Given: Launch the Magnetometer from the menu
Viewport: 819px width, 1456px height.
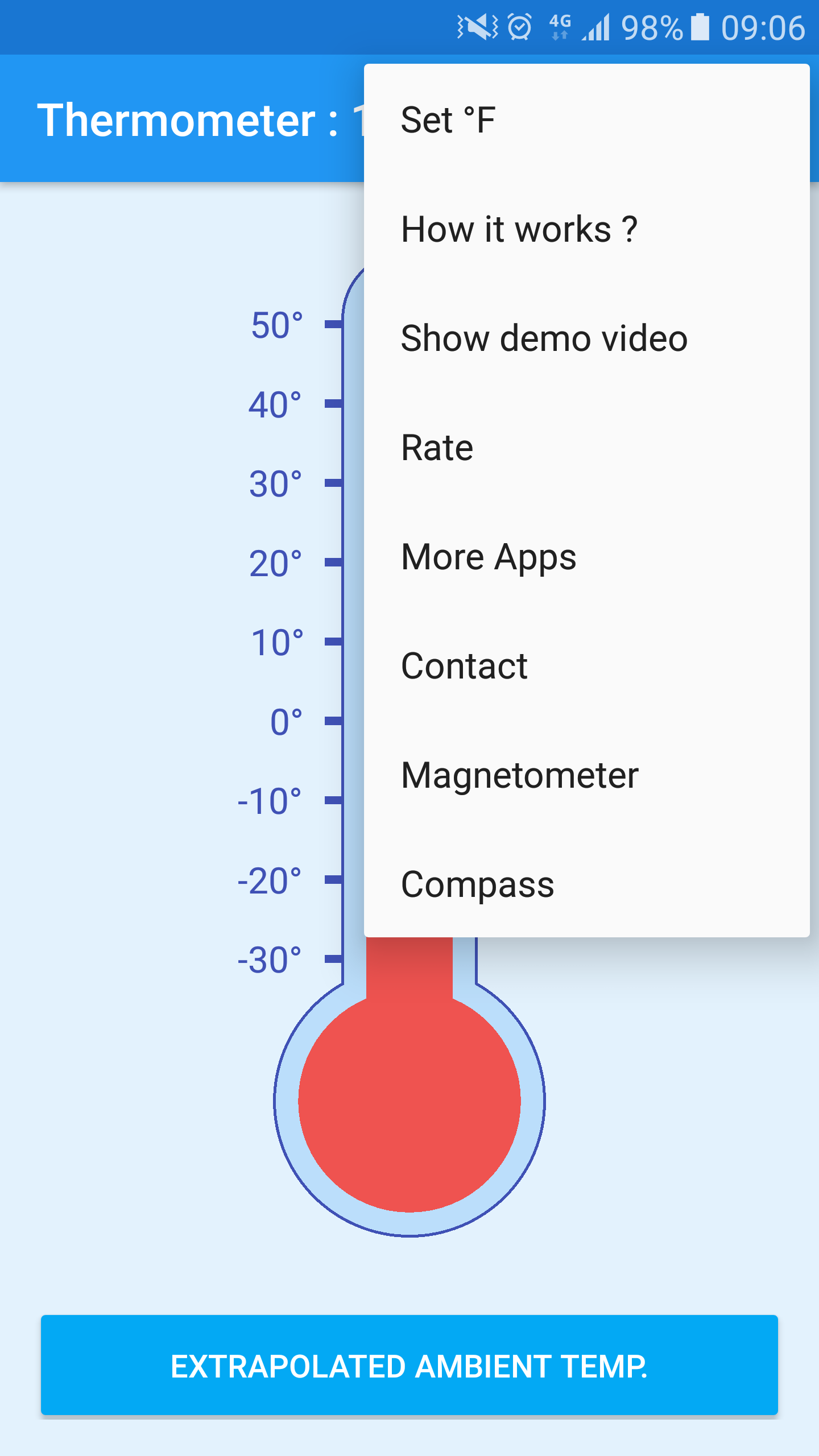Looking at the screenshot, I should [520, 775].
